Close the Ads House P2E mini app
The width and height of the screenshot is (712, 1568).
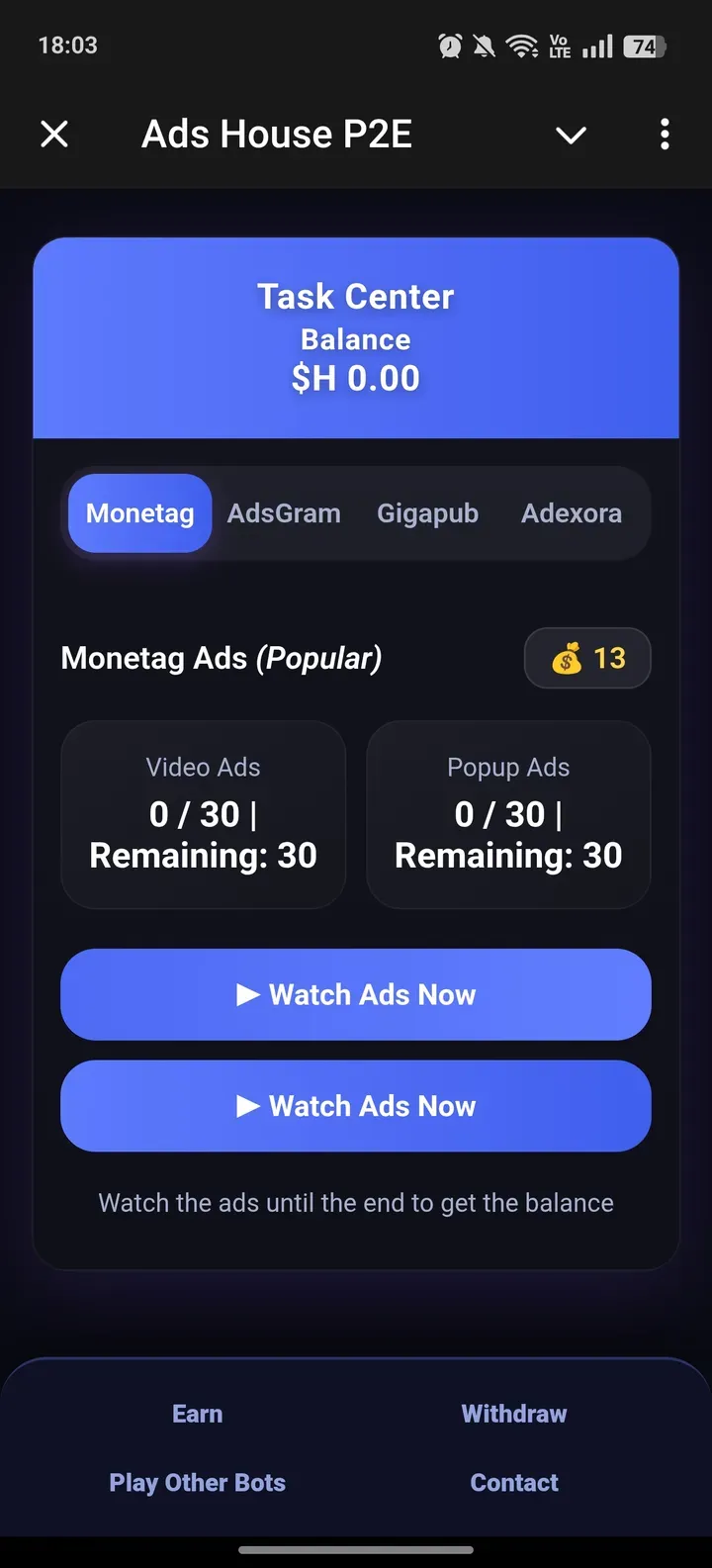[x=54, y=134]
